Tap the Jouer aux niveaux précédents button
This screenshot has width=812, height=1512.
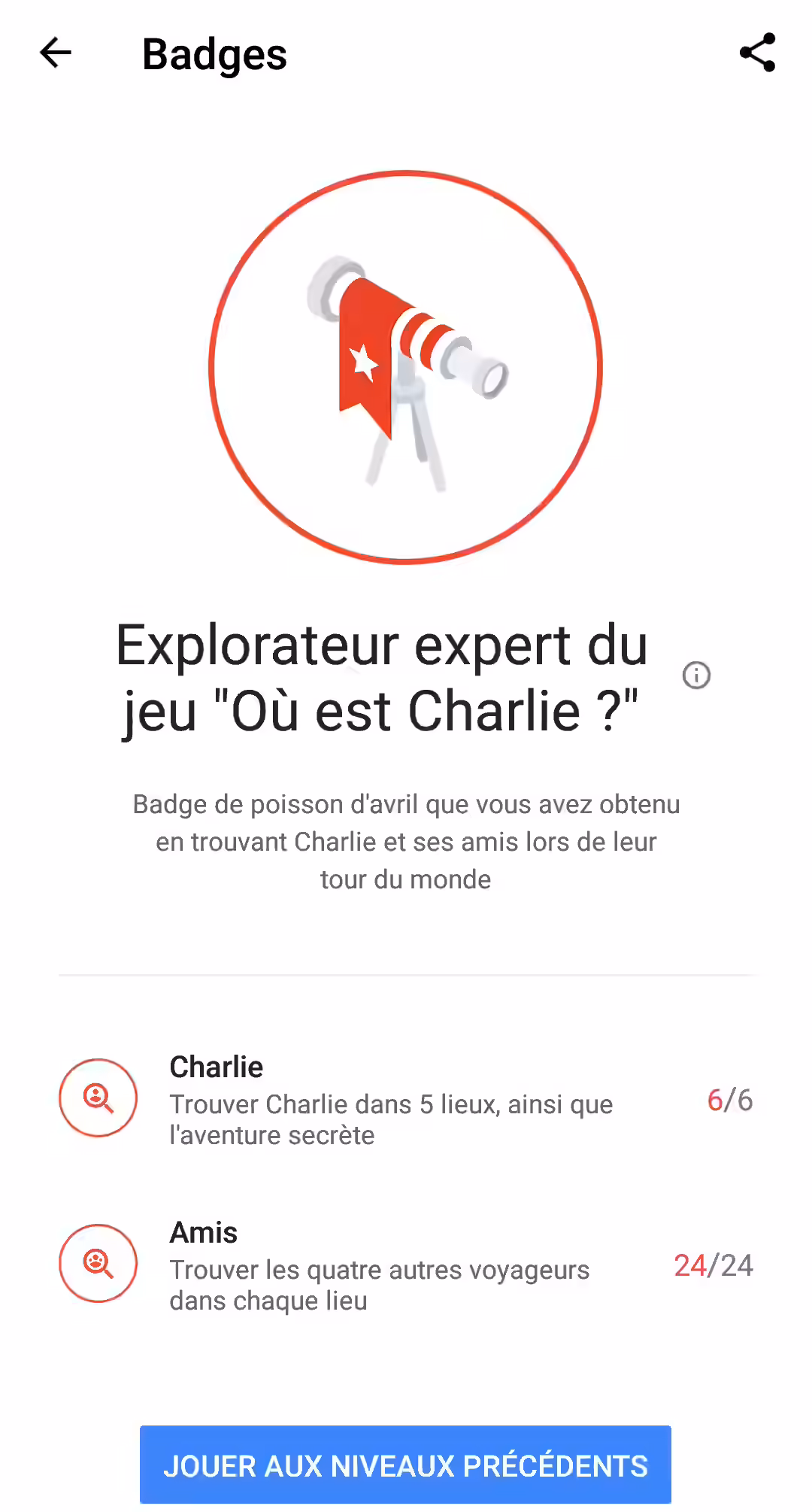[405, 1465]
